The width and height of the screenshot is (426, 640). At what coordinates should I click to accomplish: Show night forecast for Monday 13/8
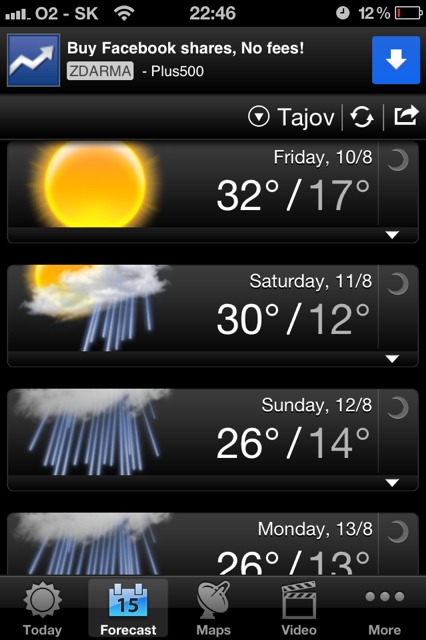[x=398, y=531]
